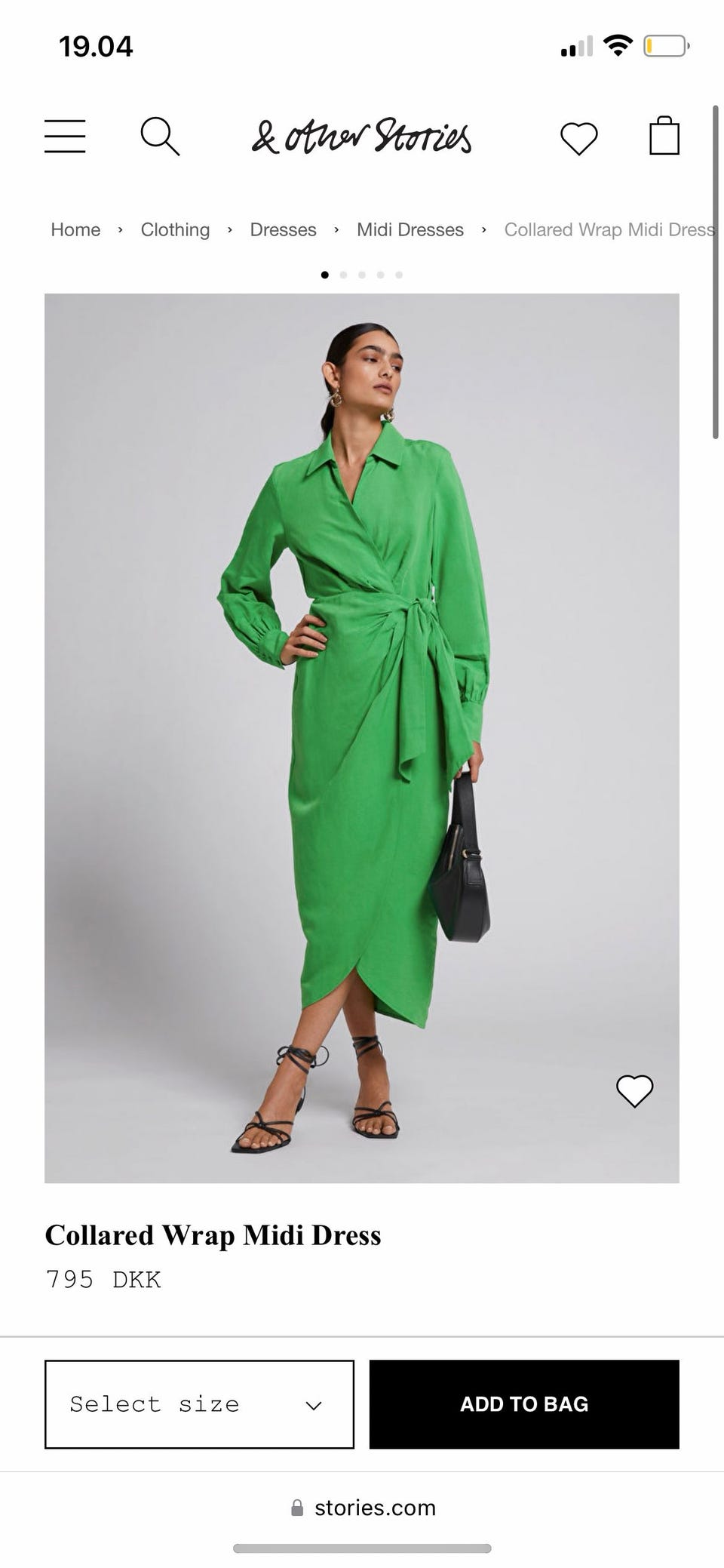Go to the Home breadcrumb
724x1568 pixels.
pyautogui.click(x=75, y=229)
